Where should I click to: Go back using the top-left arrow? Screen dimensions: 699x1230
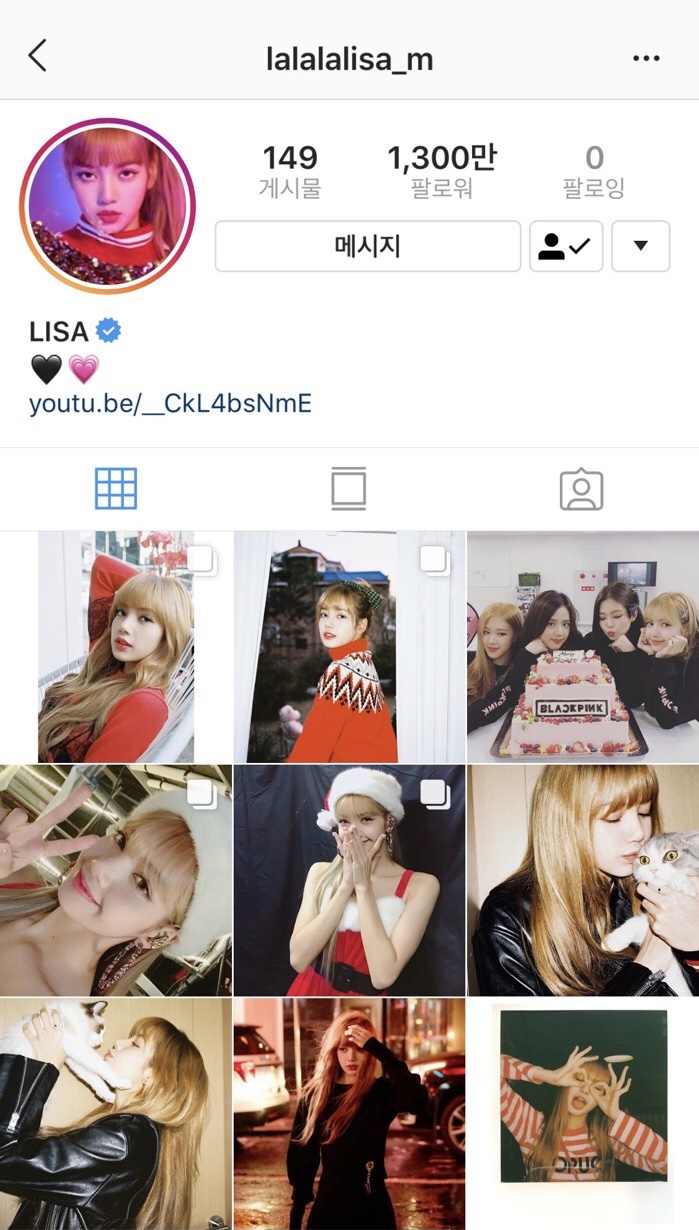(x=38, y=56)
